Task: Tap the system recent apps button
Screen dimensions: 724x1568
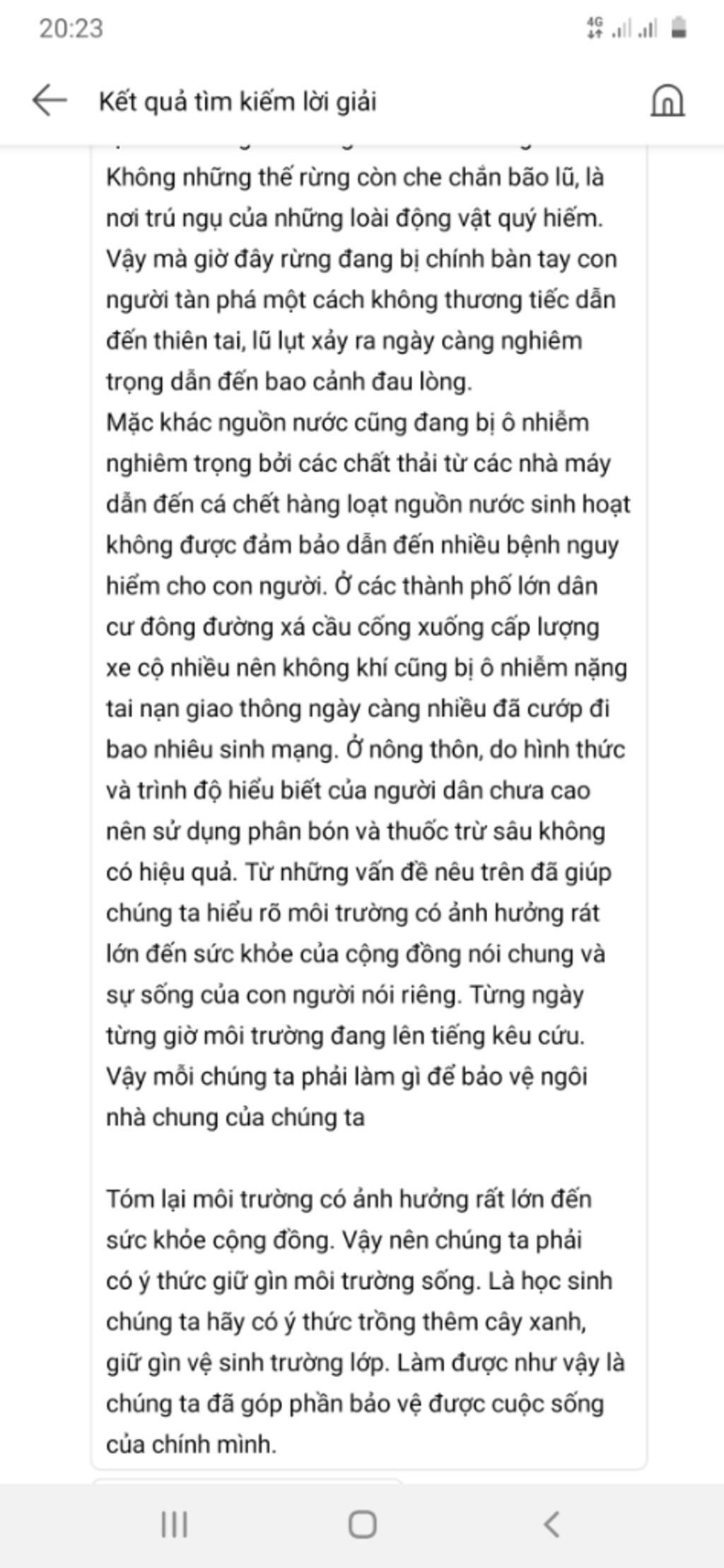Action: (x=175, y=1524)
